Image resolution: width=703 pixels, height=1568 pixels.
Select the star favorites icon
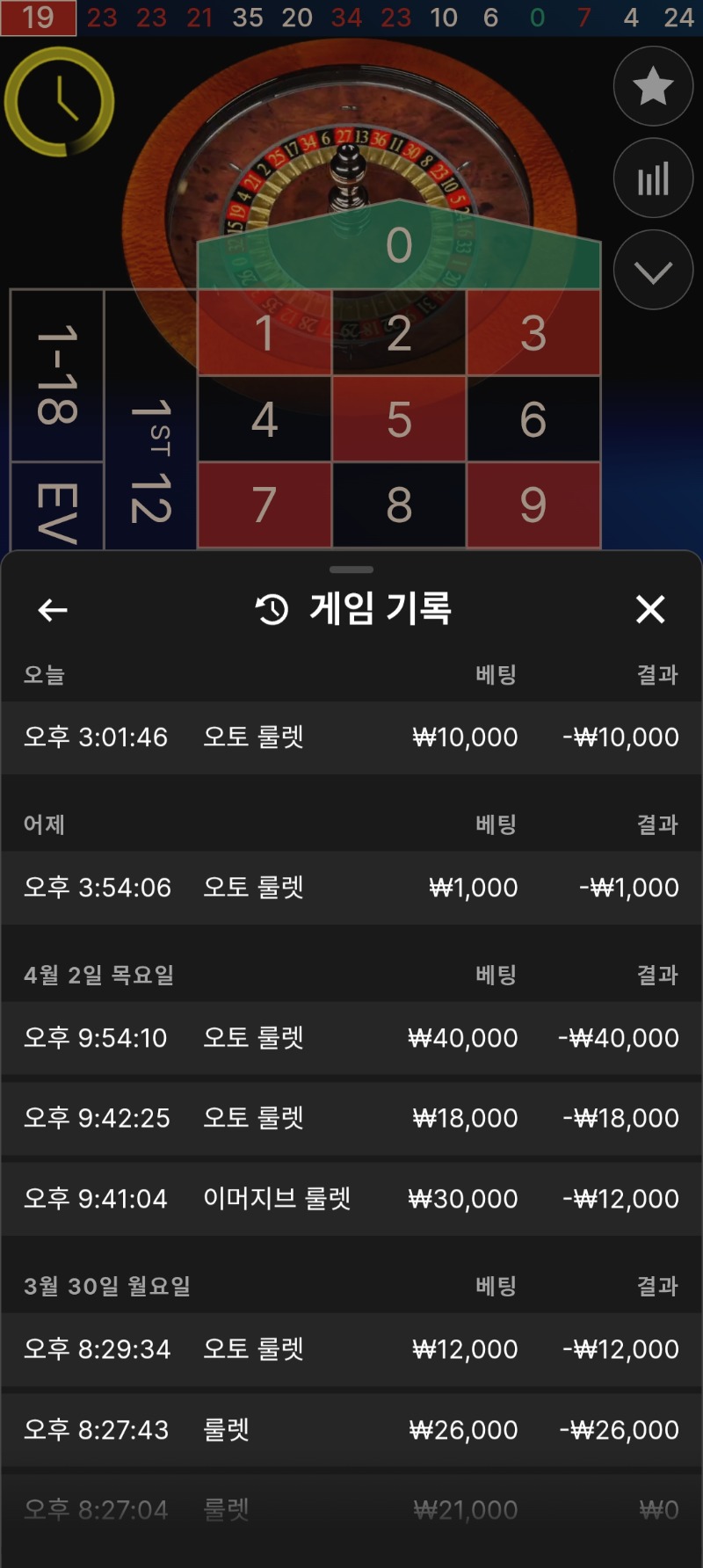point(653,86)
